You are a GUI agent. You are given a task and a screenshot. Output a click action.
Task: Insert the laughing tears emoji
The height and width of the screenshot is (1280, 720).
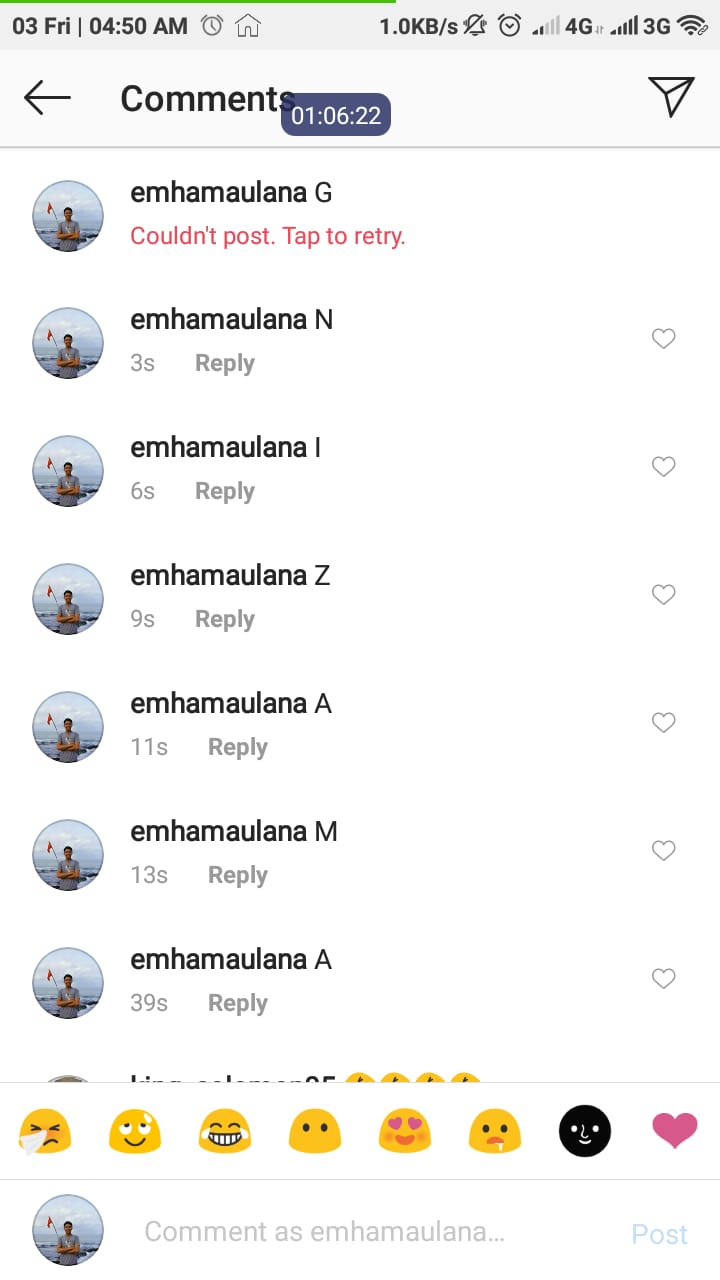pyautogui.click(x=225, y=1132)
